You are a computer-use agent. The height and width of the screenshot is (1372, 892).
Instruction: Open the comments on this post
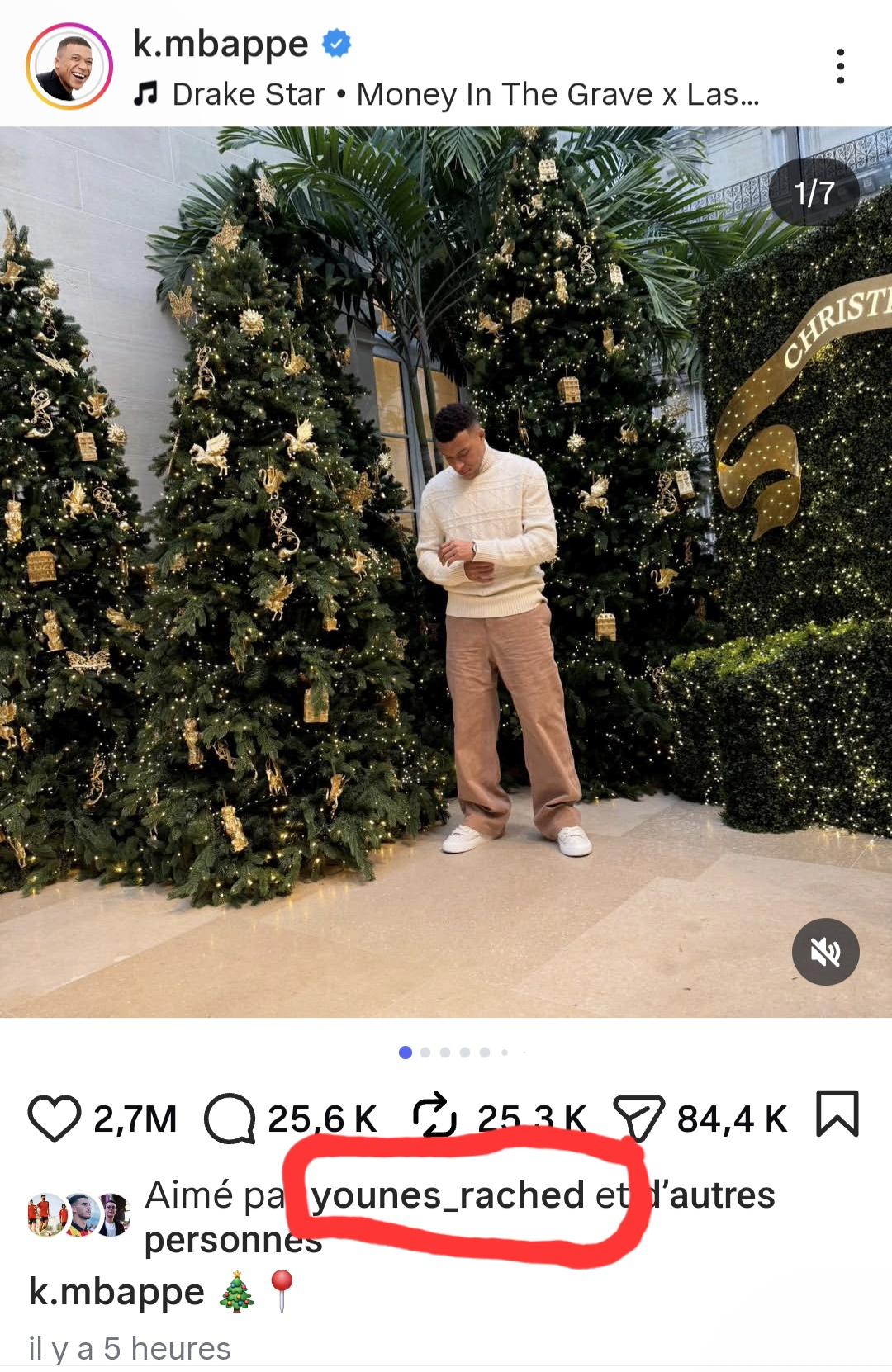(x=230, y=1119)
